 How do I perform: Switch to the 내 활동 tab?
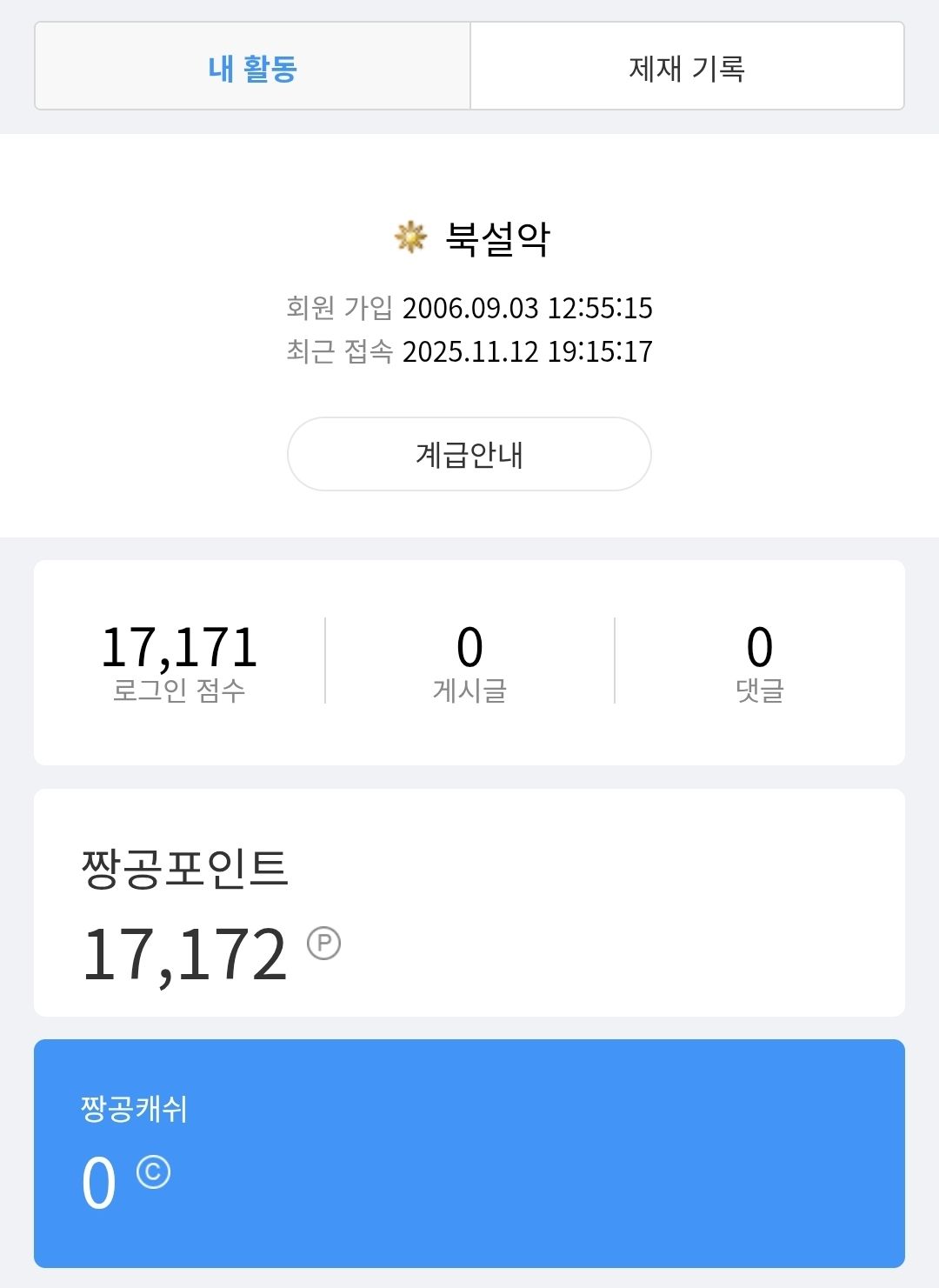252,67
